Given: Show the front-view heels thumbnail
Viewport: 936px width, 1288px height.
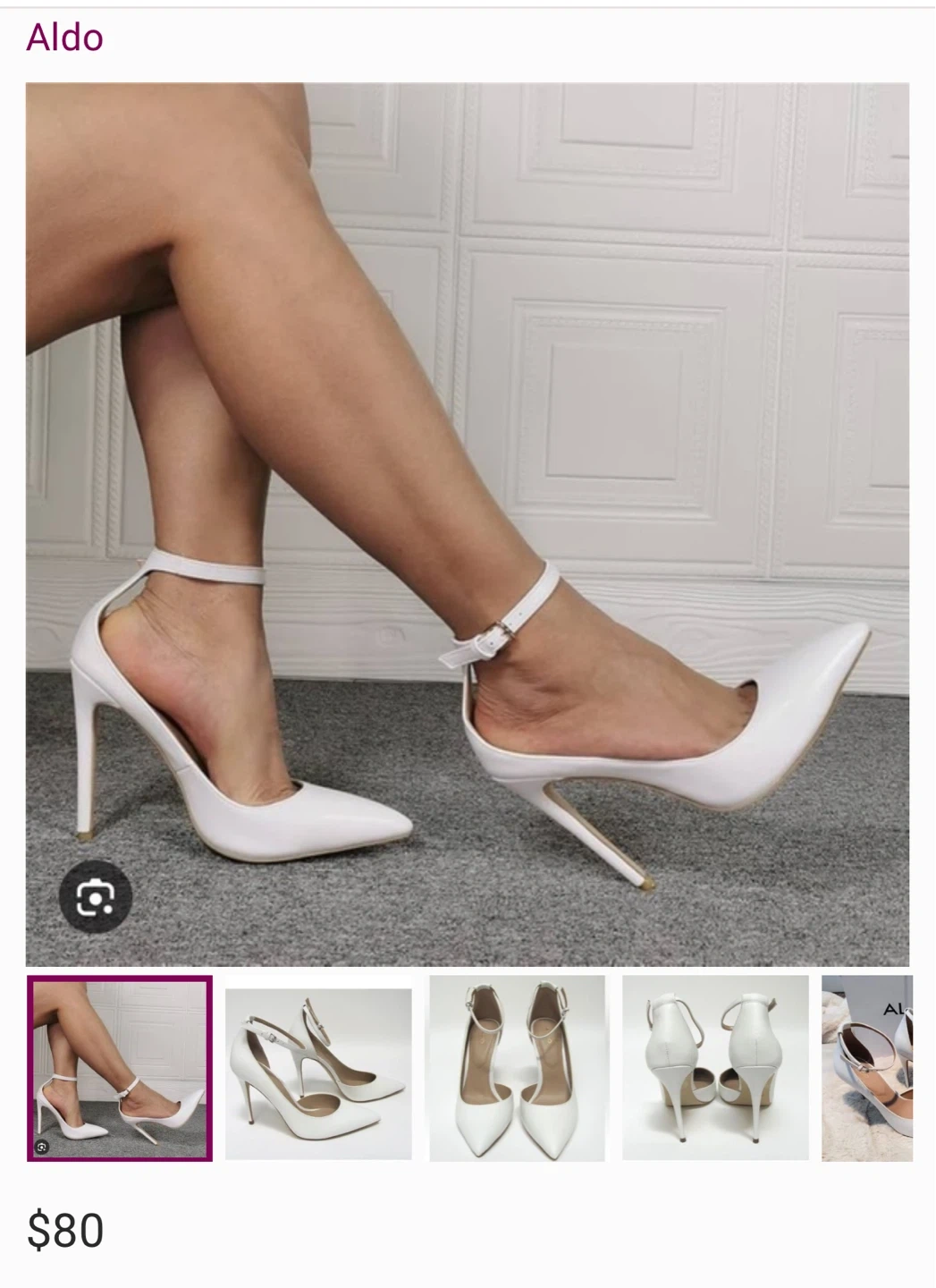Looking at the screenshot, I should [517, 1069].
